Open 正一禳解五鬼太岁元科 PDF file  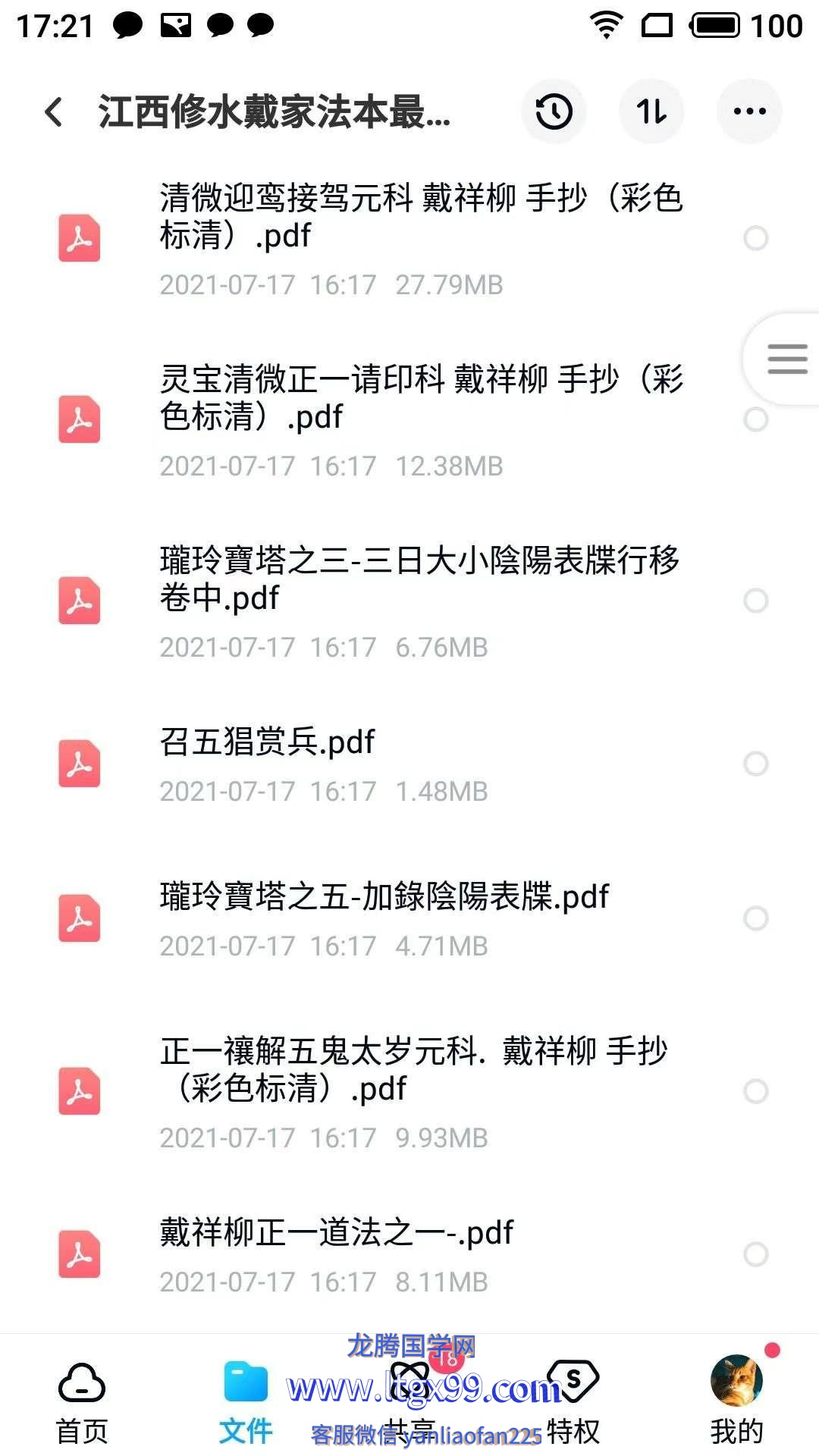(x=413, y=1070)
